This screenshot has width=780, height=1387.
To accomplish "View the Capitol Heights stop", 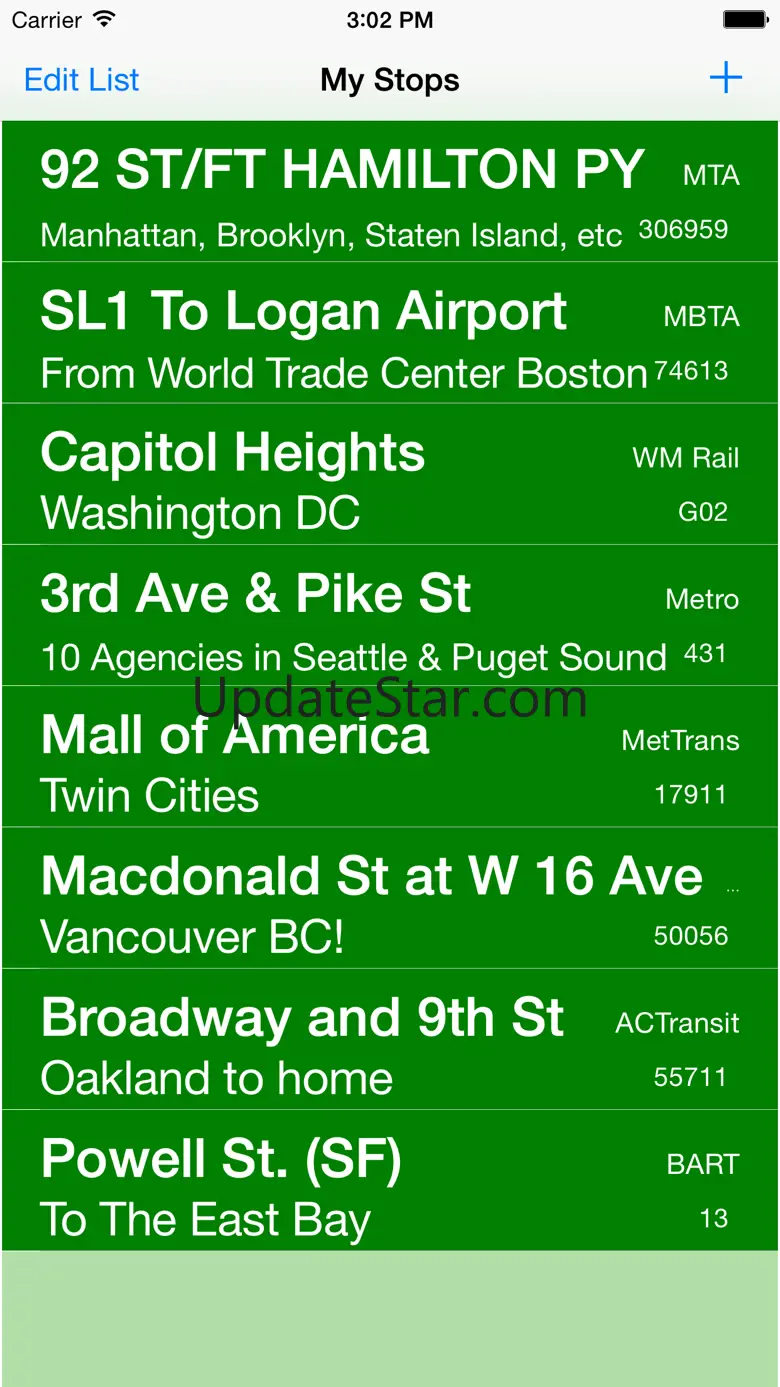I will click(390, 474).
